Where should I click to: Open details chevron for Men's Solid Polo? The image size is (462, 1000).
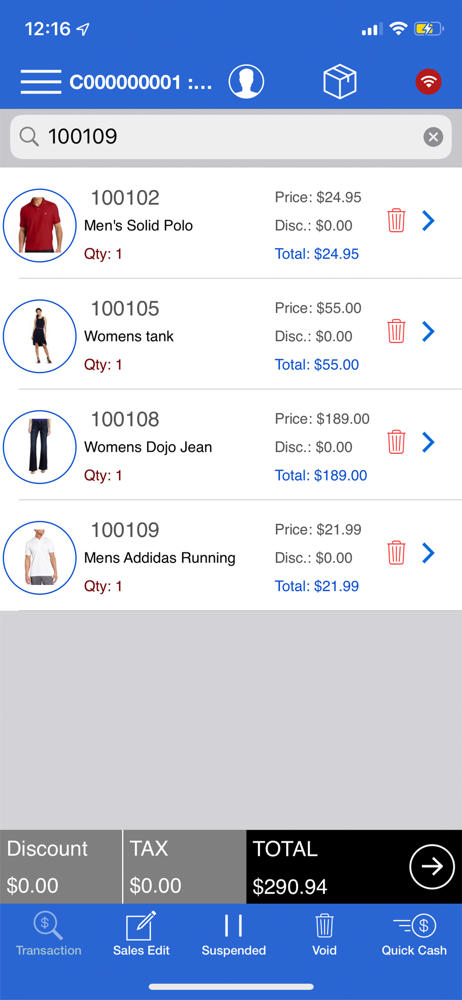[x=429, y=221]
